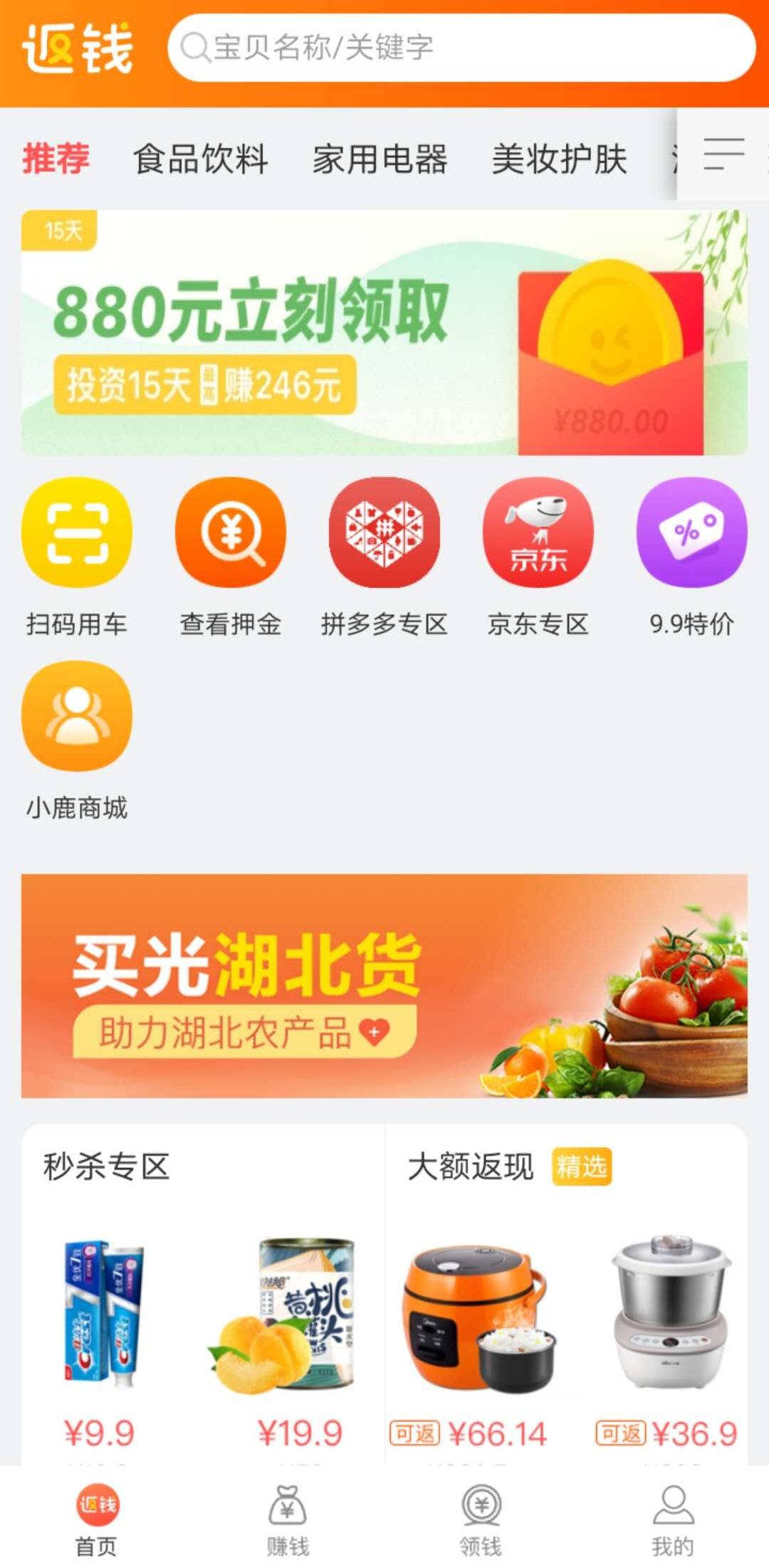Switch to the 家用电器 tab
Viewport: 769px width, 1568px height.
[380, 159]
